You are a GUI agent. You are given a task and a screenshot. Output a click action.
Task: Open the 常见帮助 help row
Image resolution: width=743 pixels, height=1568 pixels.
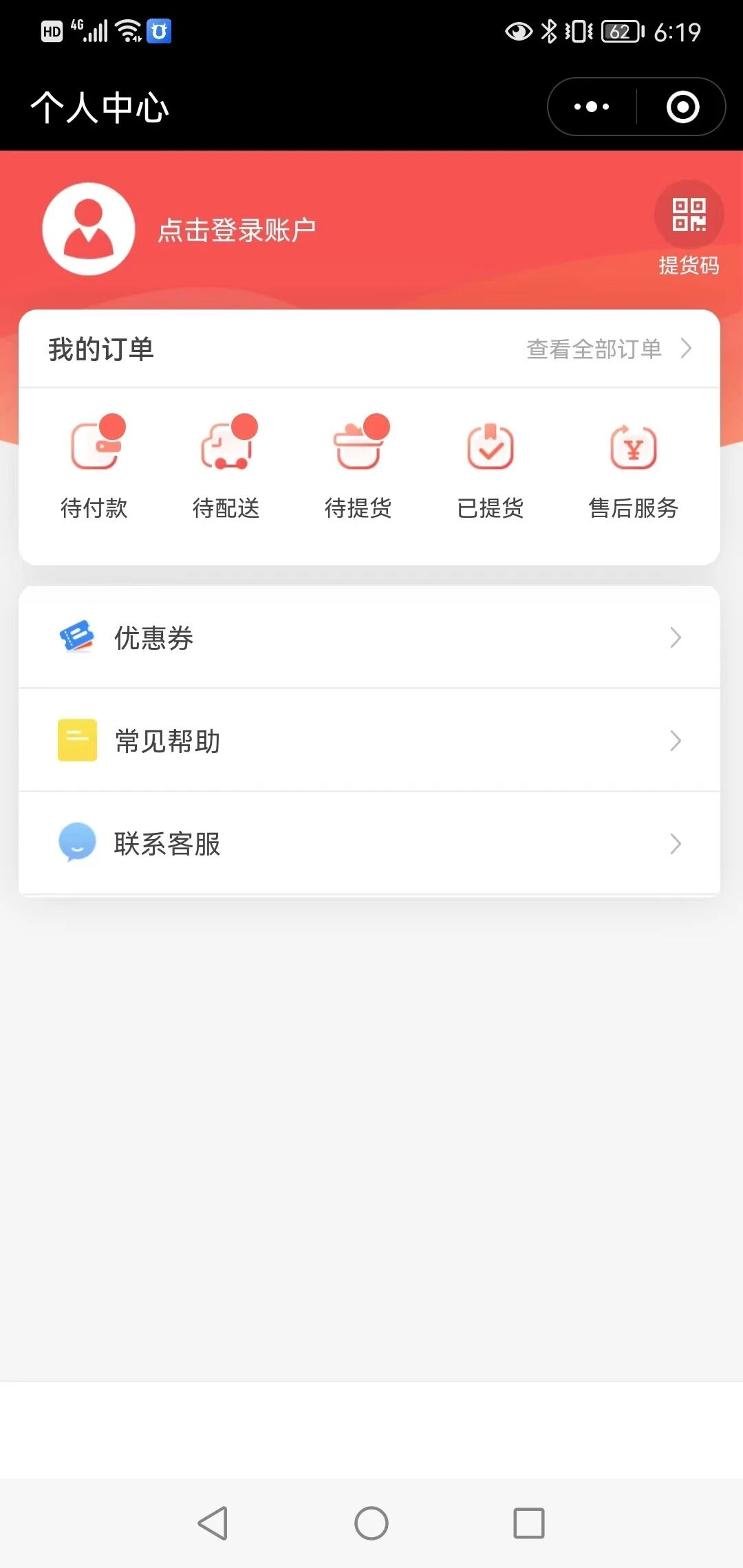point(369,741)
